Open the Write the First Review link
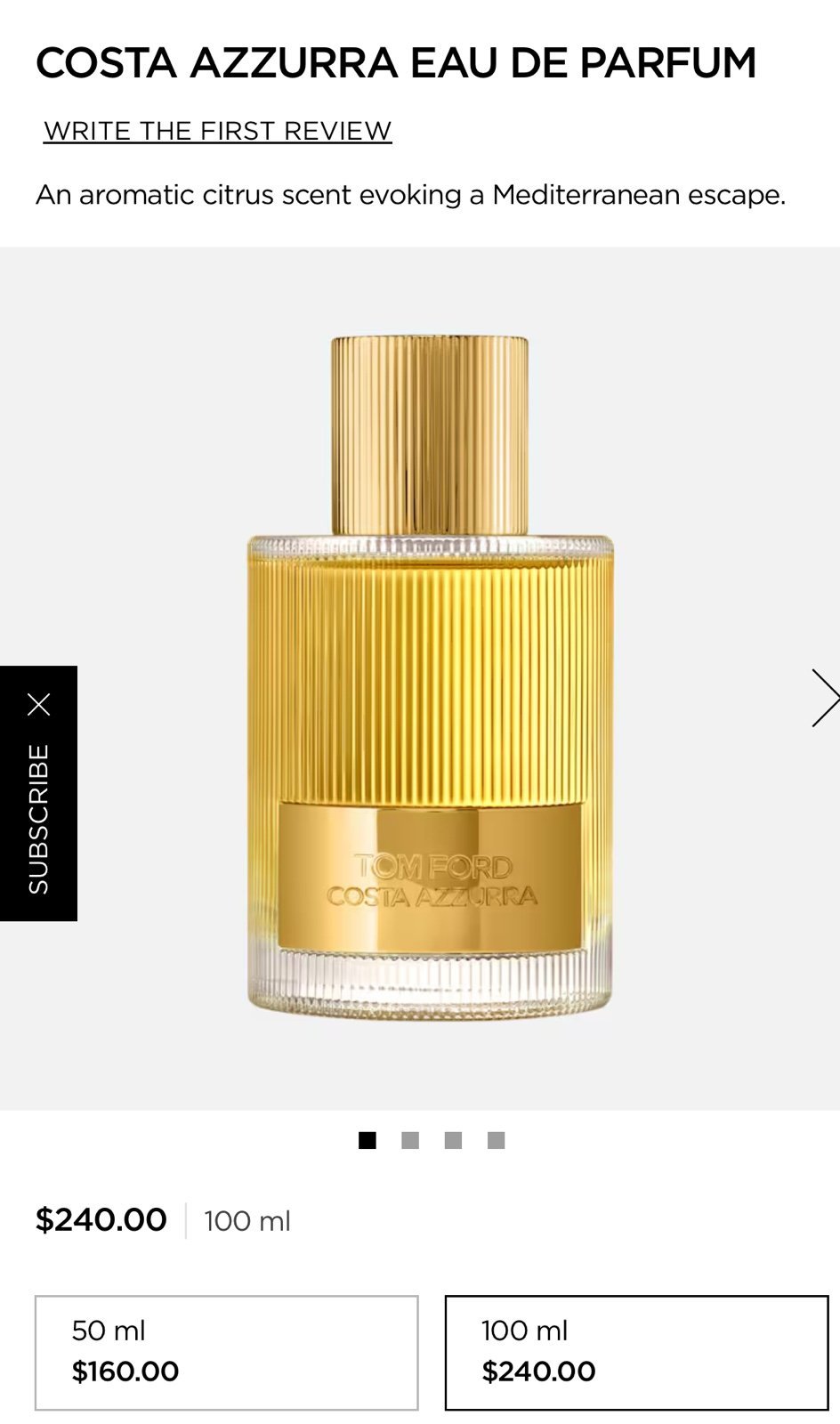 point(218,131)
